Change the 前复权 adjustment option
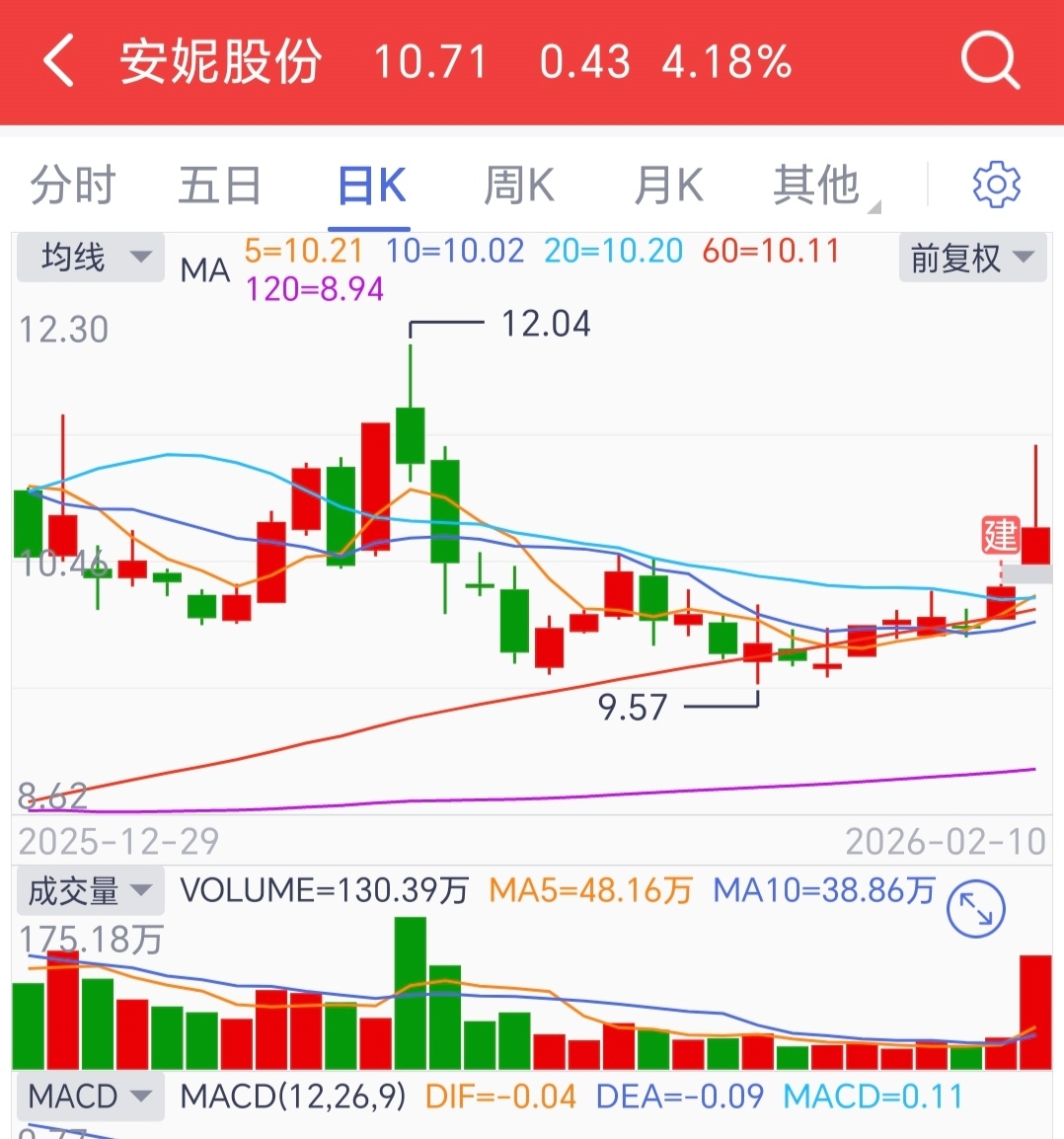The width and height of the screenshot is (1064, 1139). 972,258
